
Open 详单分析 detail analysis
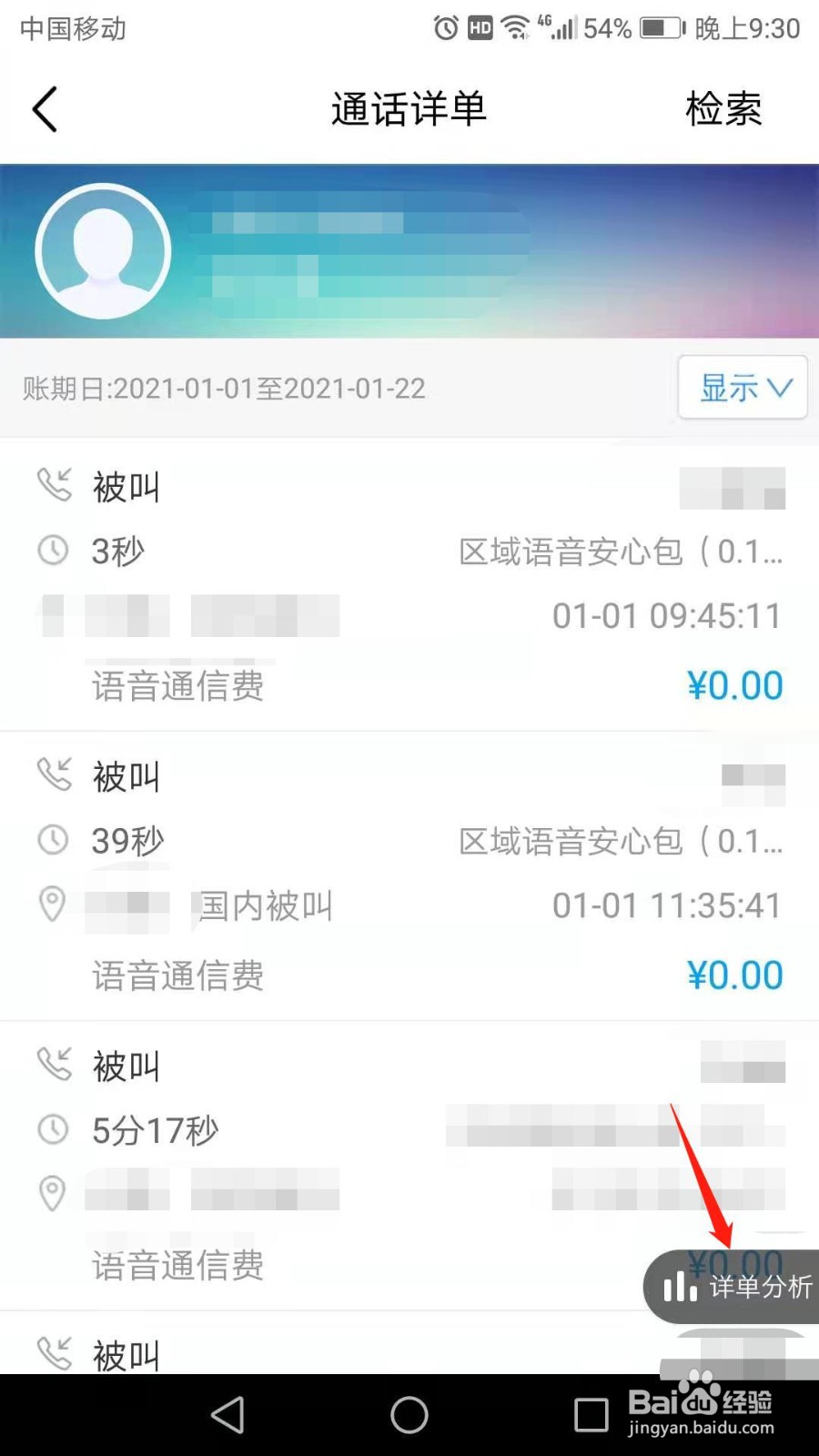(746, 1287)
